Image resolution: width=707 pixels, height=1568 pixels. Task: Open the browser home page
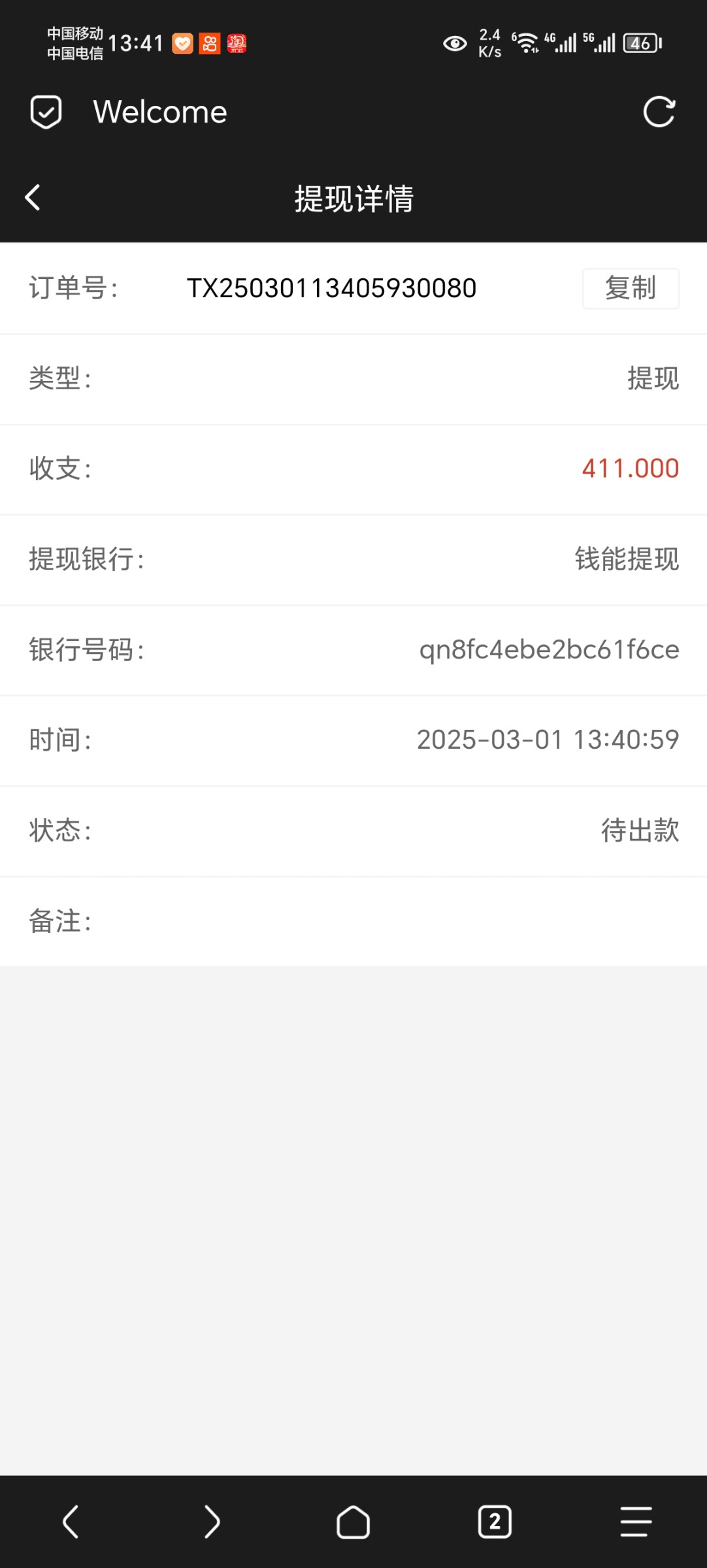353,1522
